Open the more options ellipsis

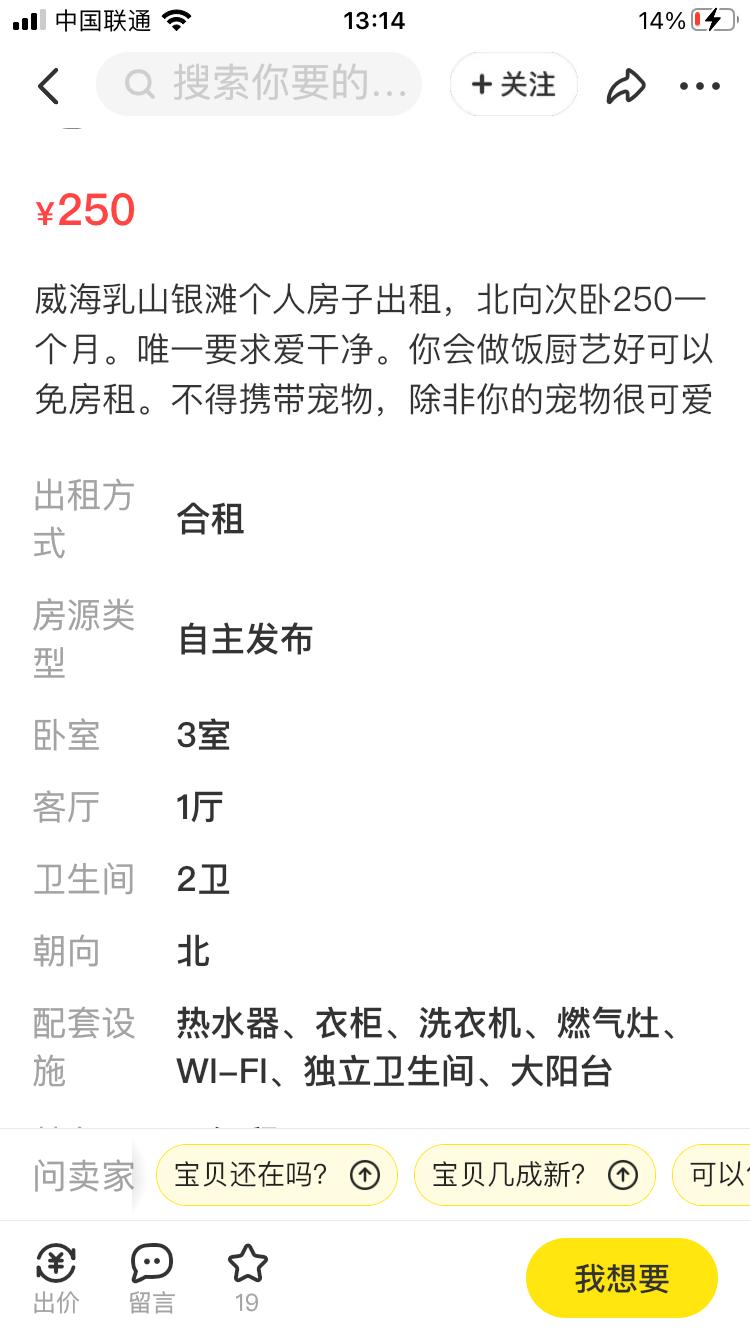[698, 86]
